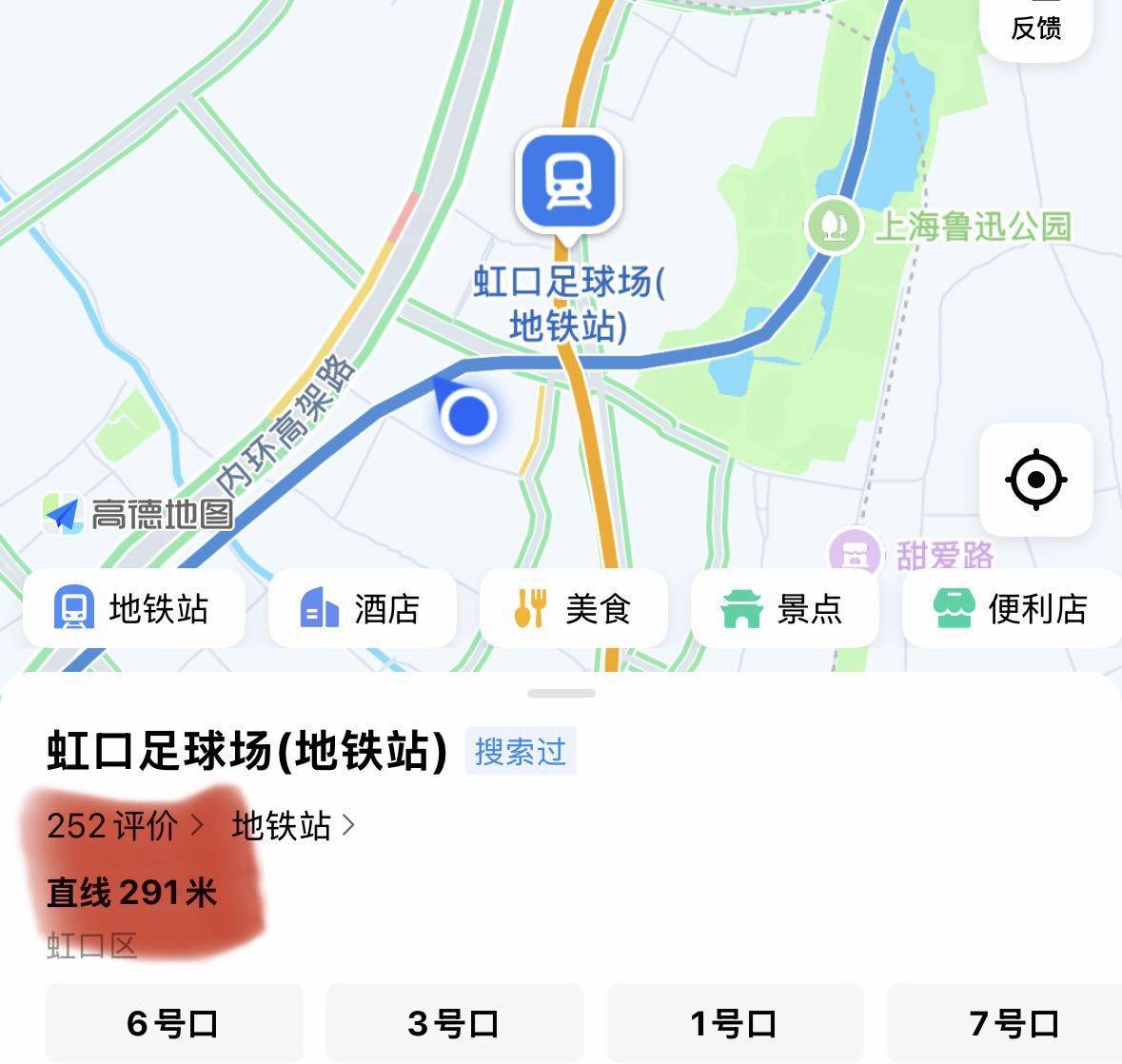Find nearby 便利店 convenience stores
Image resolution: width=1122 pixels, height=1064 pixels.
coord(1012,609)
